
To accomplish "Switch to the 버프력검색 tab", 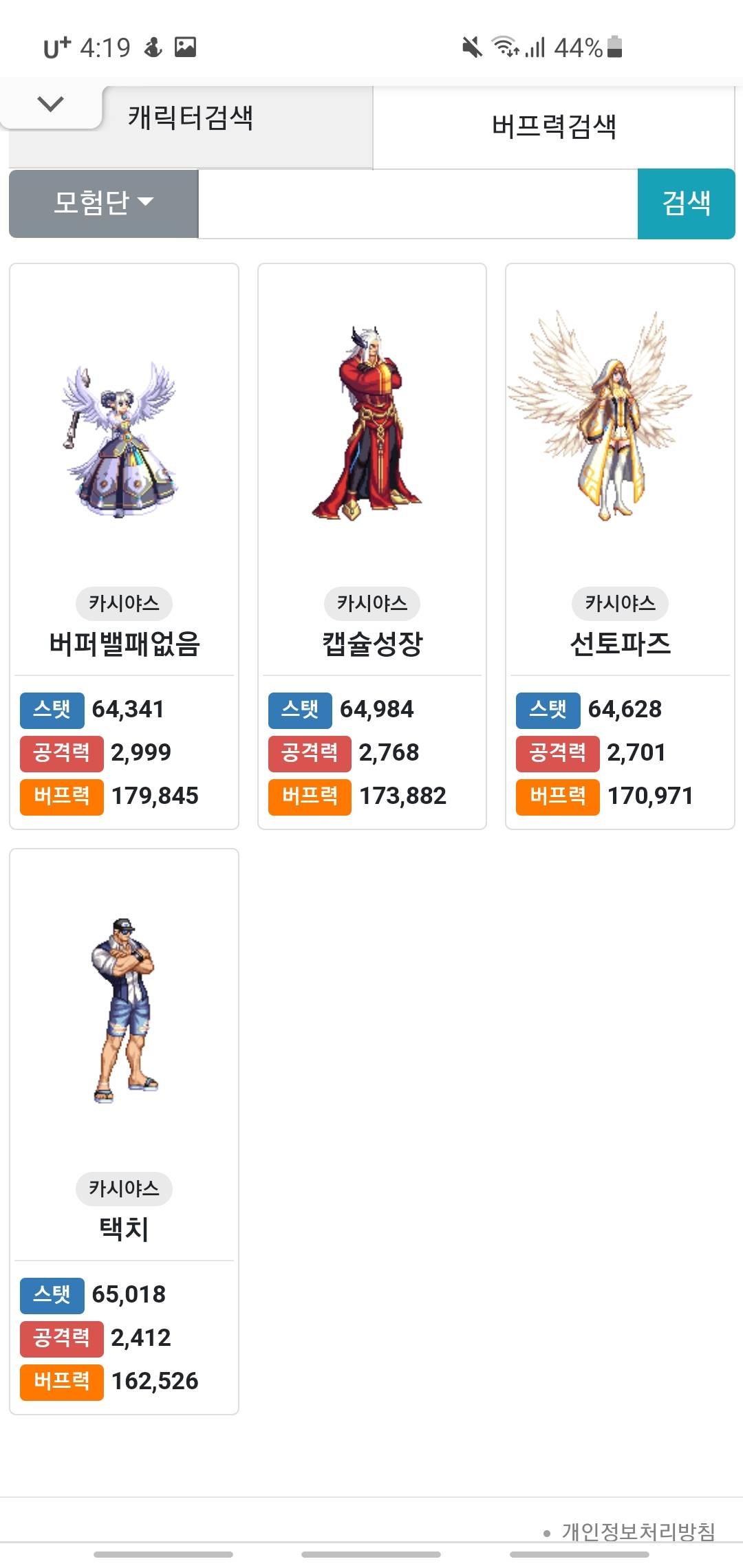I will pyautogui.click(x=554, y=127).
